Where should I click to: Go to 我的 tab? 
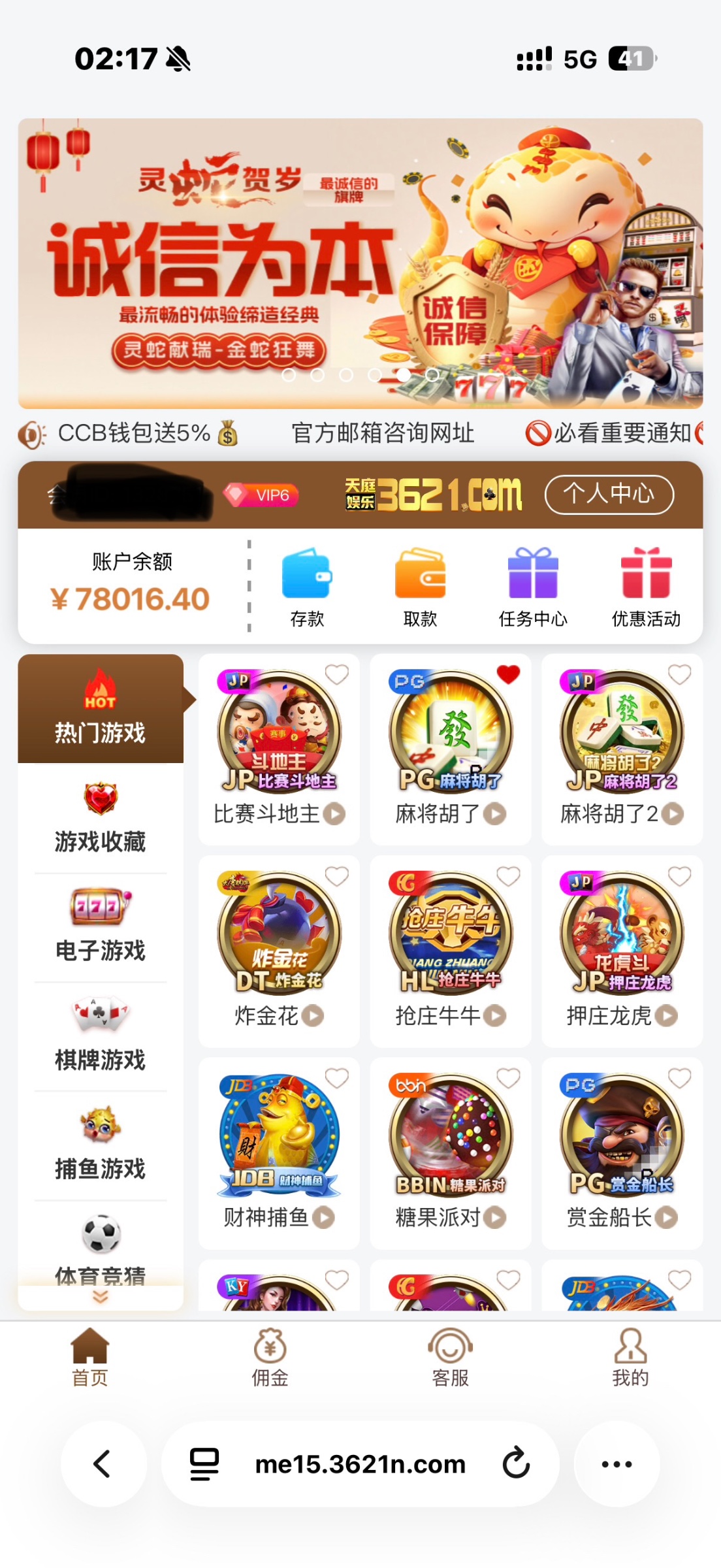pyautogui.click(x=630, y=1358)
